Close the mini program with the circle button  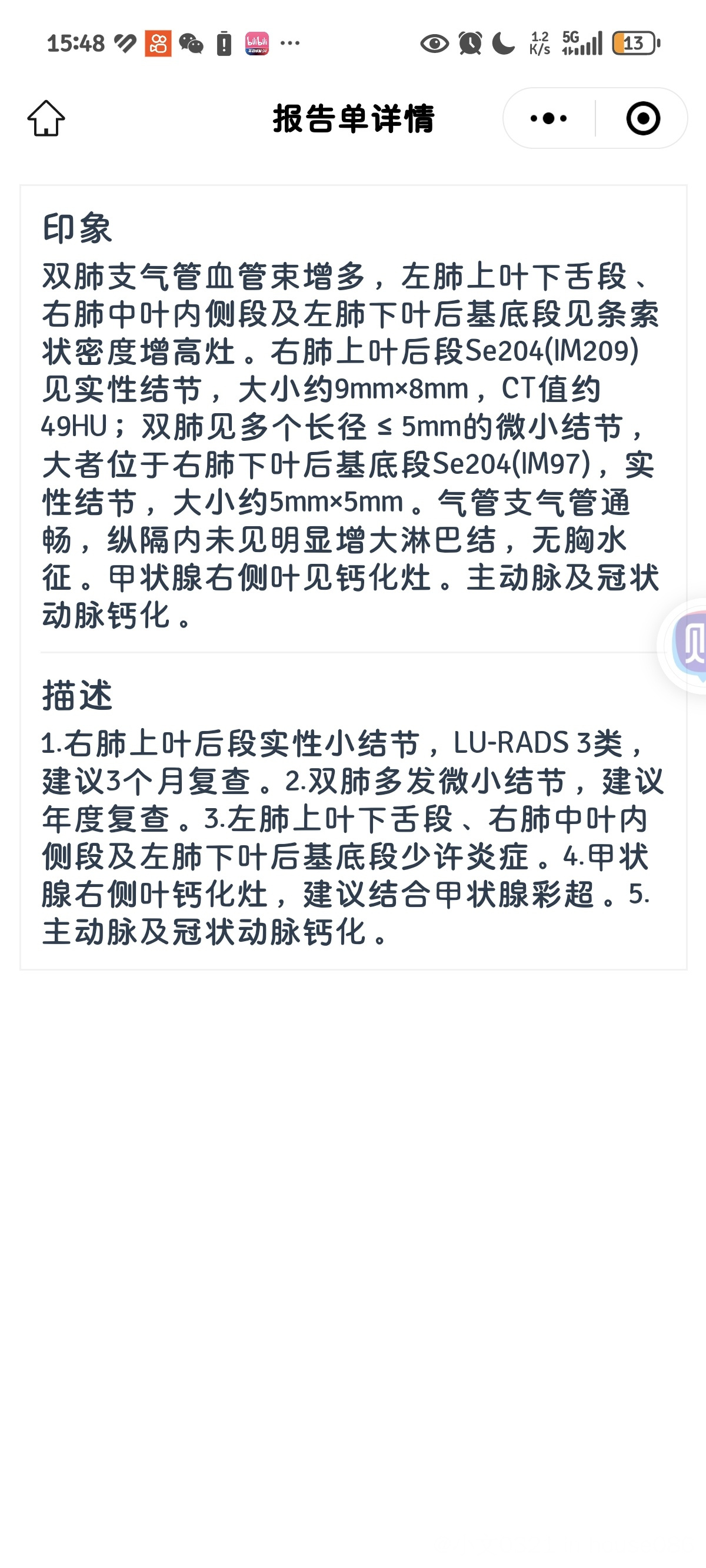[642, 118]
